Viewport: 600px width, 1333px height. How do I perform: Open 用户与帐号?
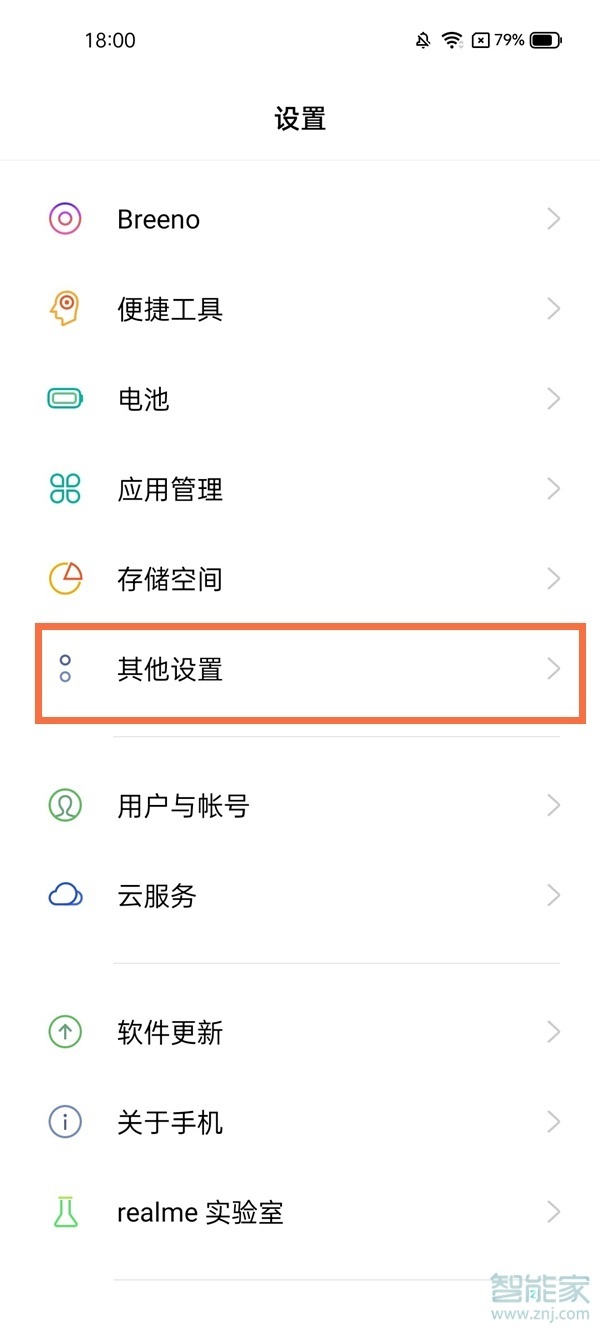coord(300,805)
